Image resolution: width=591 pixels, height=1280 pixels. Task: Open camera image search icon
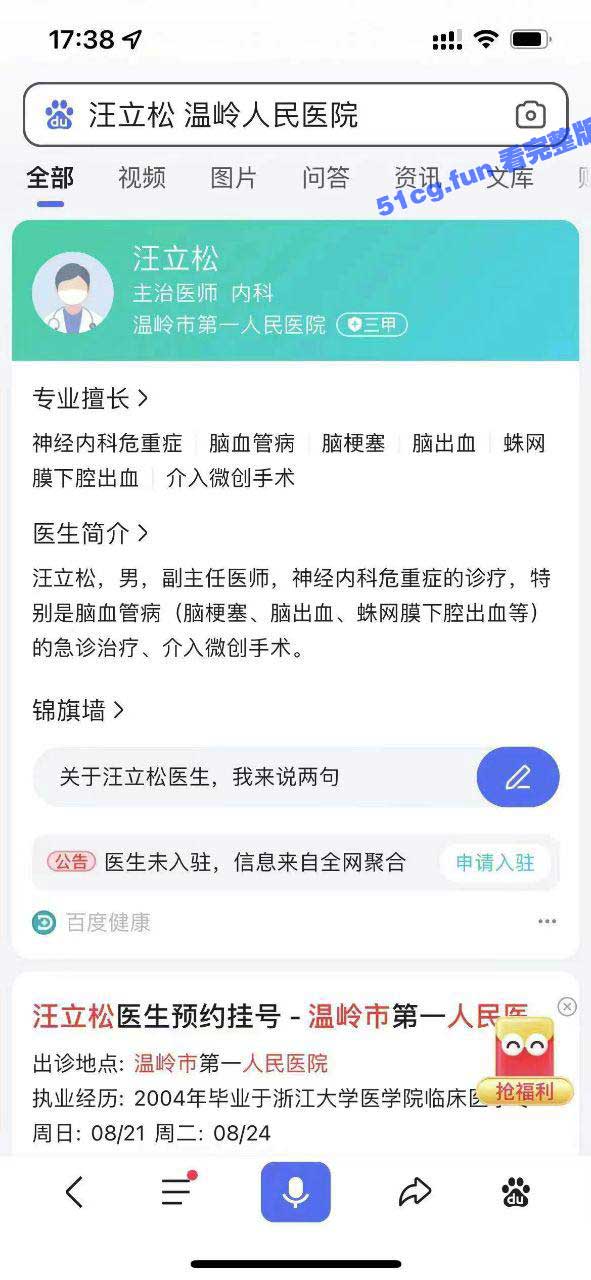pos(530,115)
